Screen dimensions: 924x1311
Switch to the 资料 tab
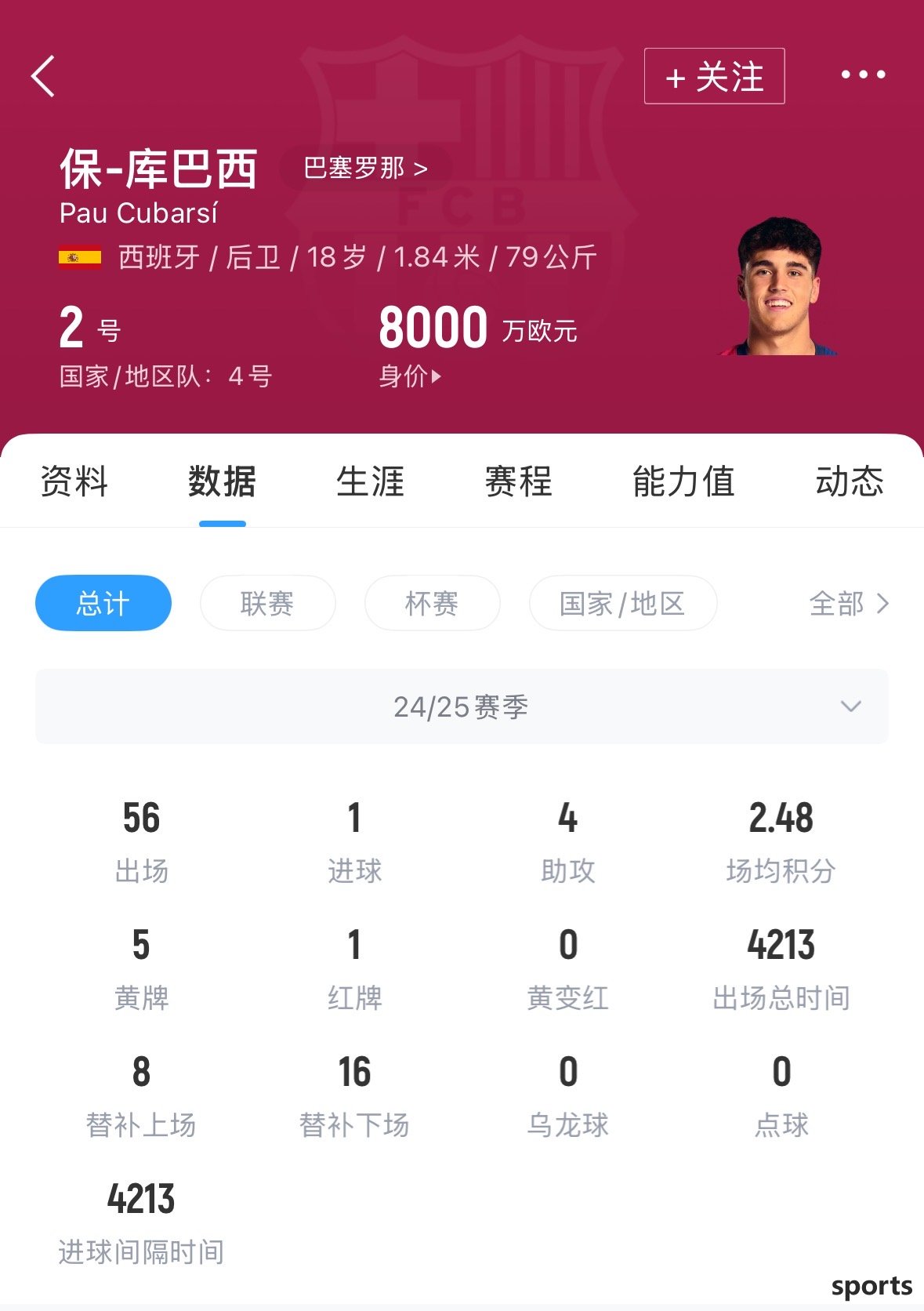tap(74, 481)
